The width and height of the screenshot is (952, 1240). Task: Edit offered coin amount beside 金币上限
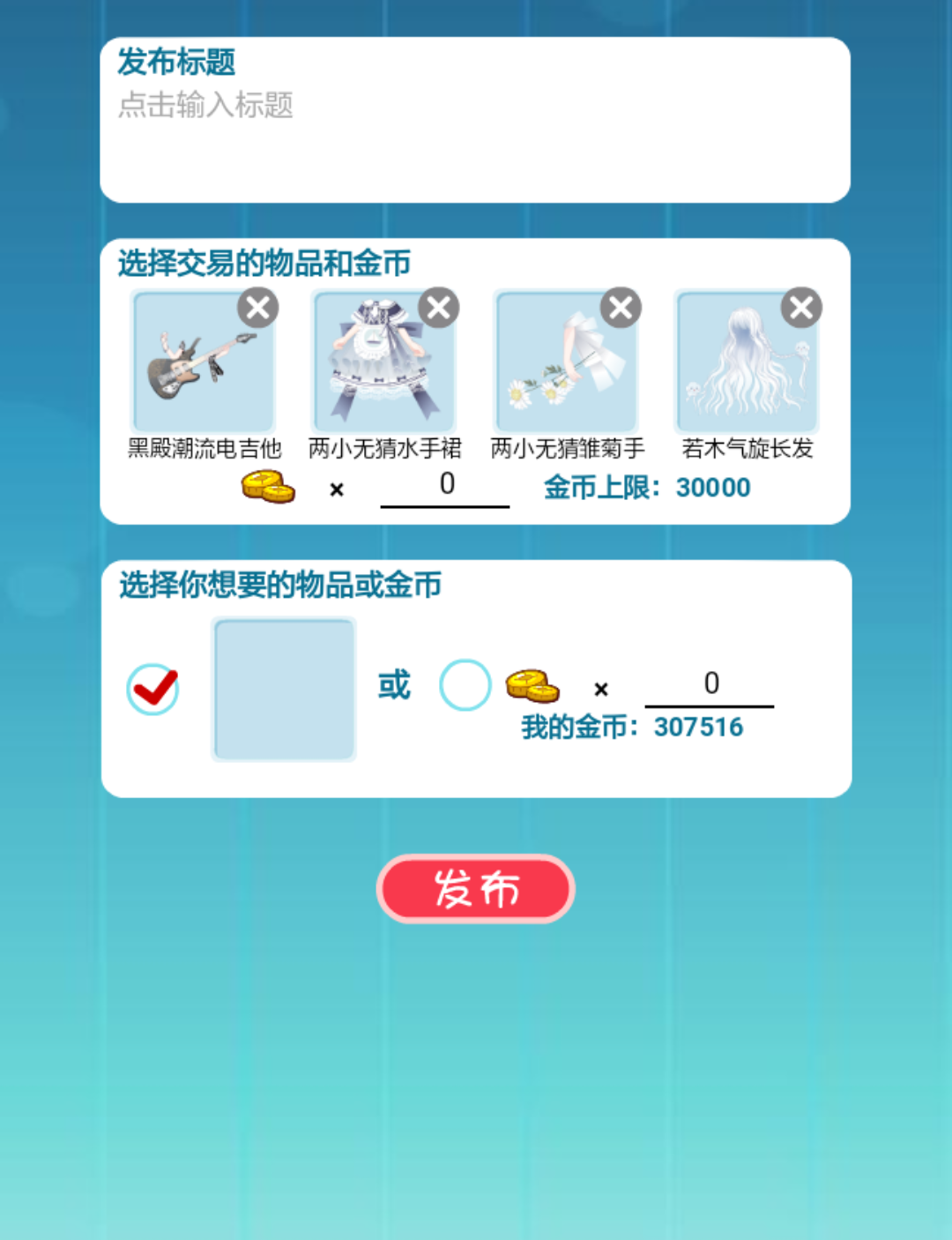pos(445,486)
